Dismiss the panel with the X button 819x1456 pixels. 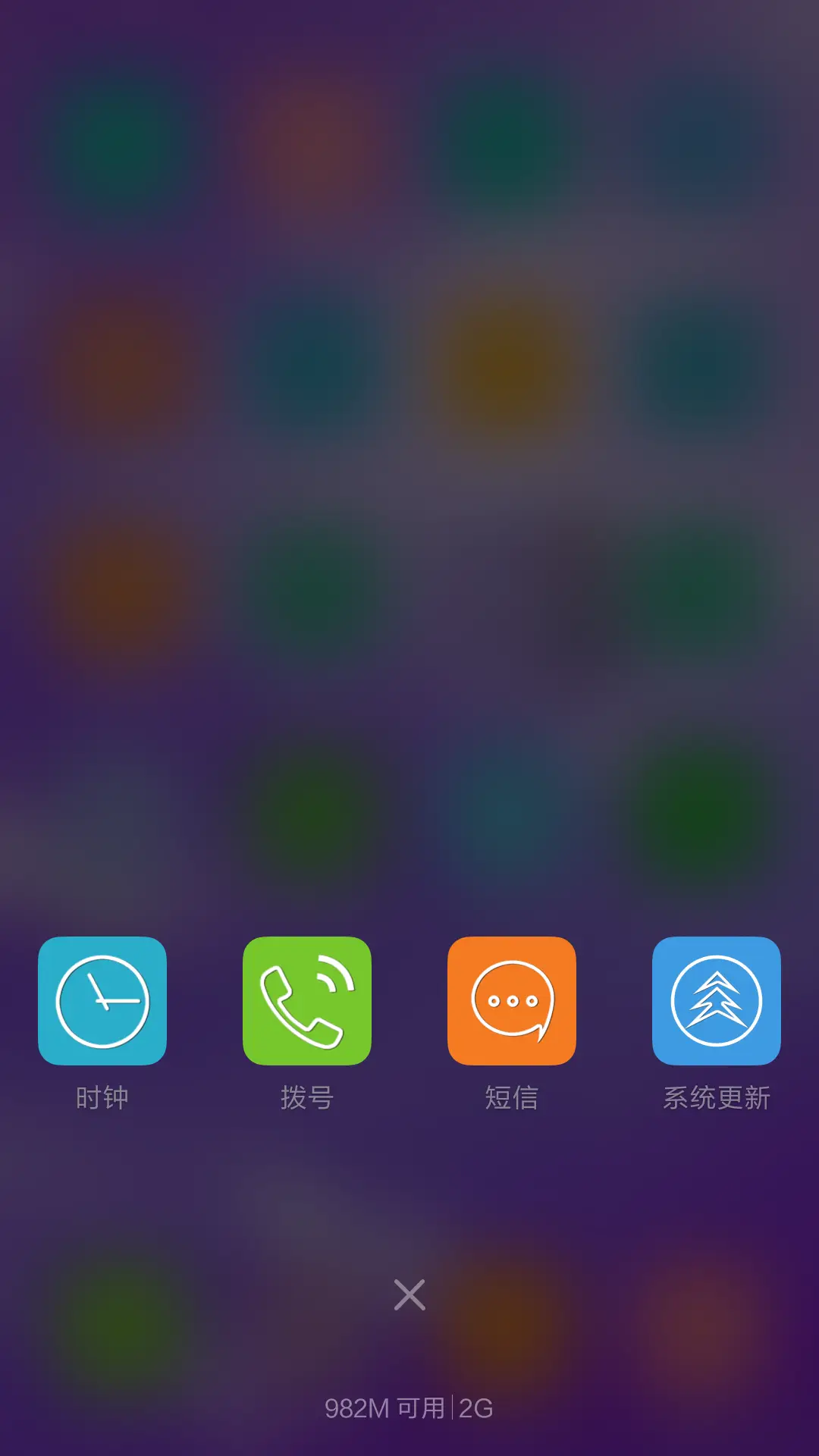[x=409, y=1295]
